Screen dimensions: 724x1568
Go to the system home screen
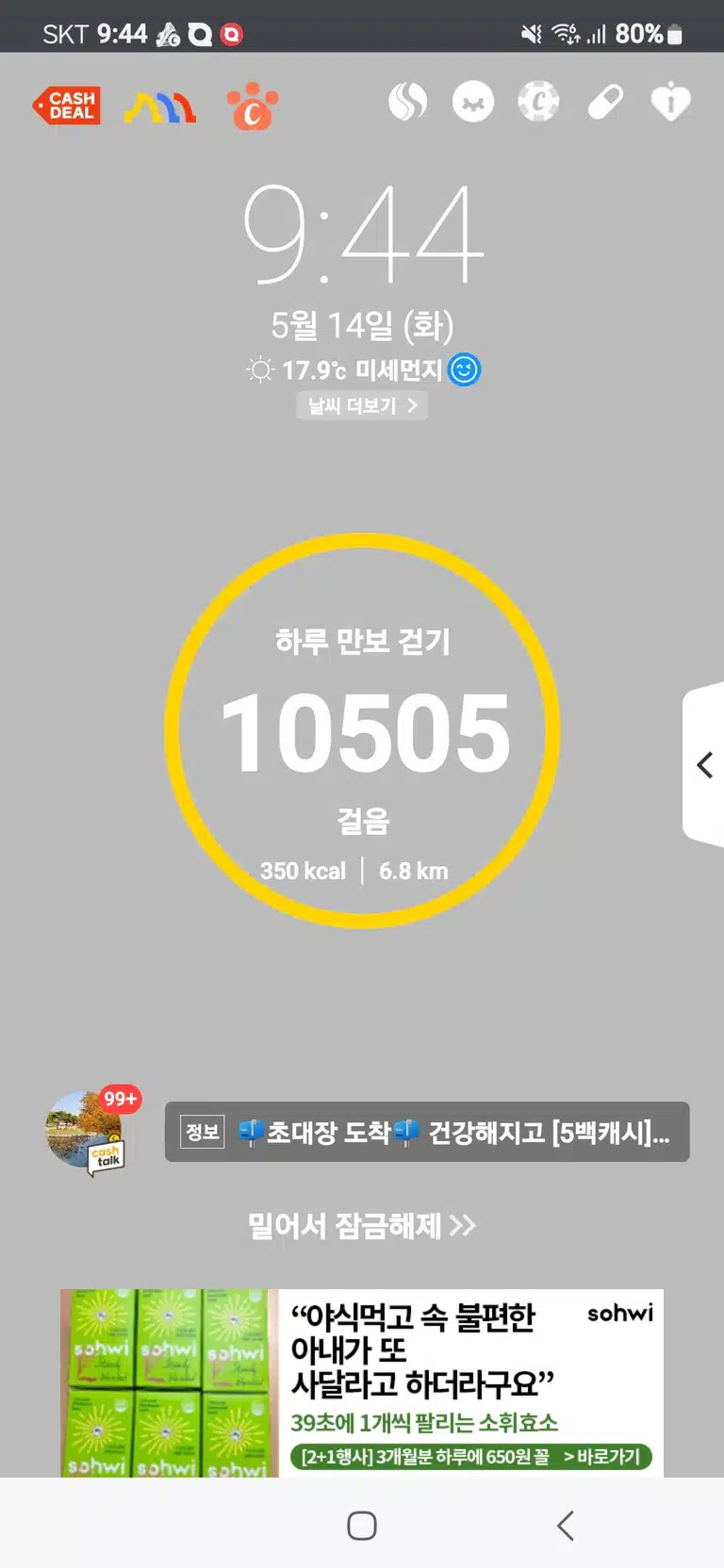coord(362,1526)
